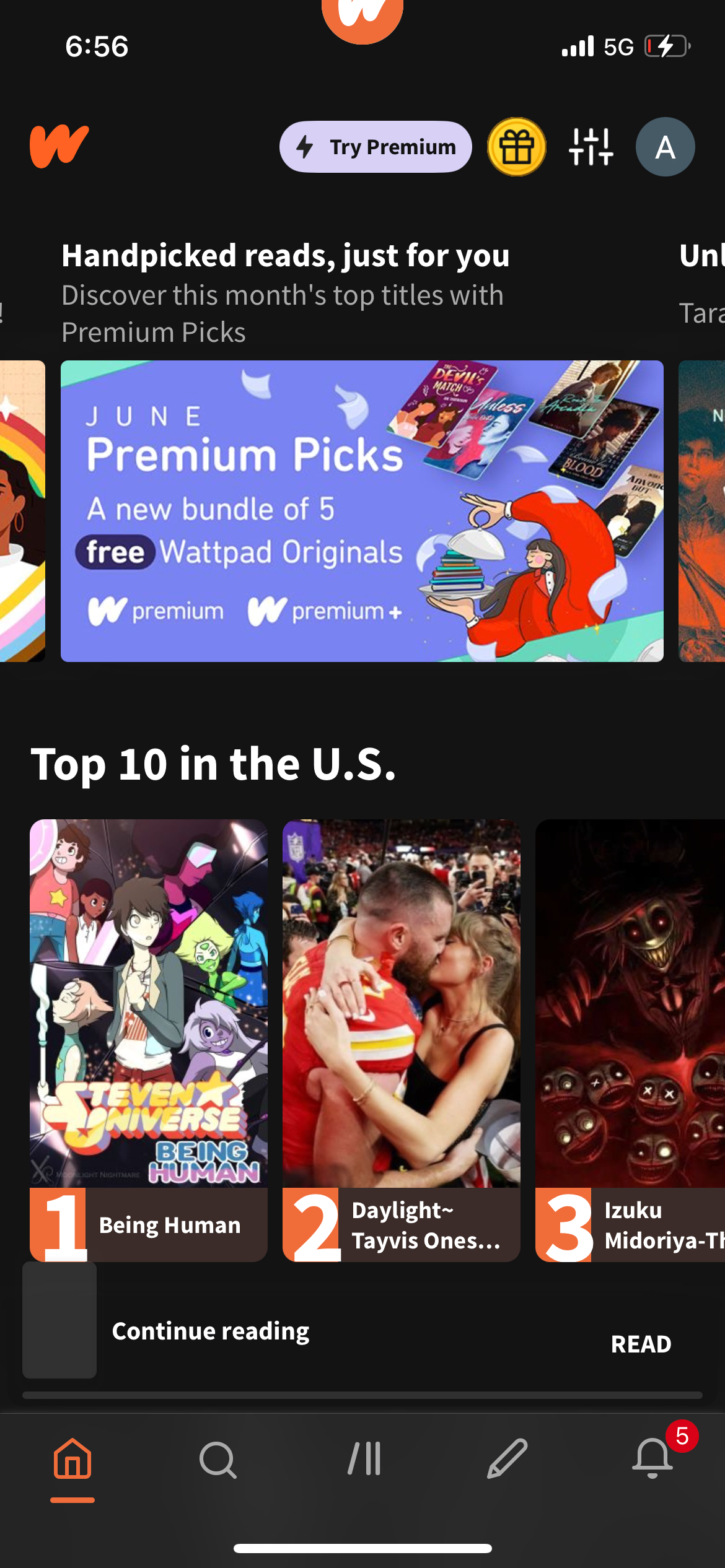Tap READ to resume your book
The image size is (725, 1568).
(641, 1344)
